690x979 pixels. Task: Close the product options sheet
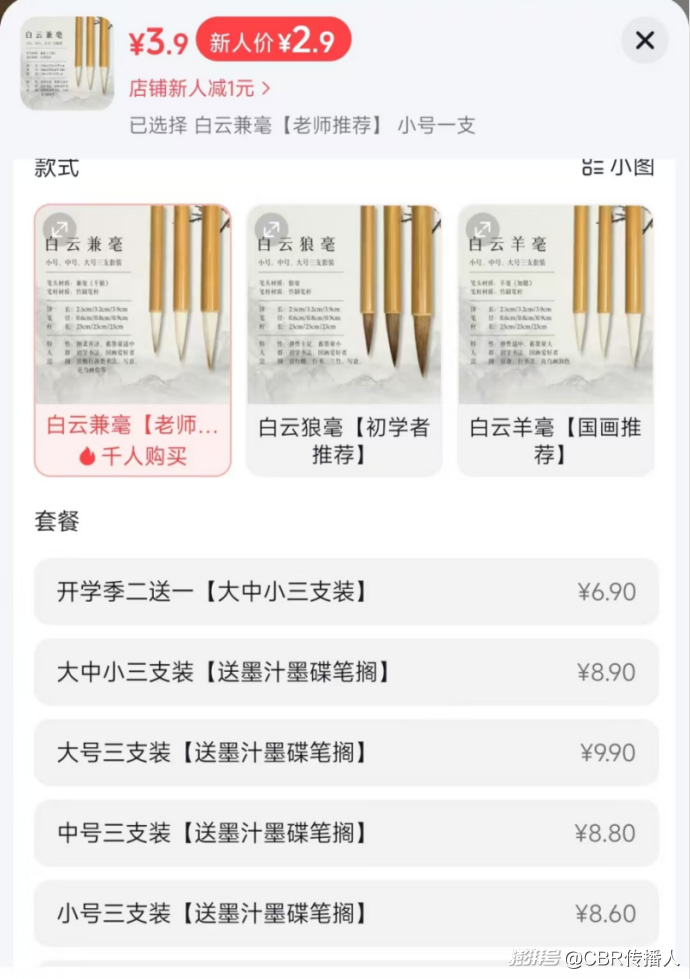tap(645, 41)
